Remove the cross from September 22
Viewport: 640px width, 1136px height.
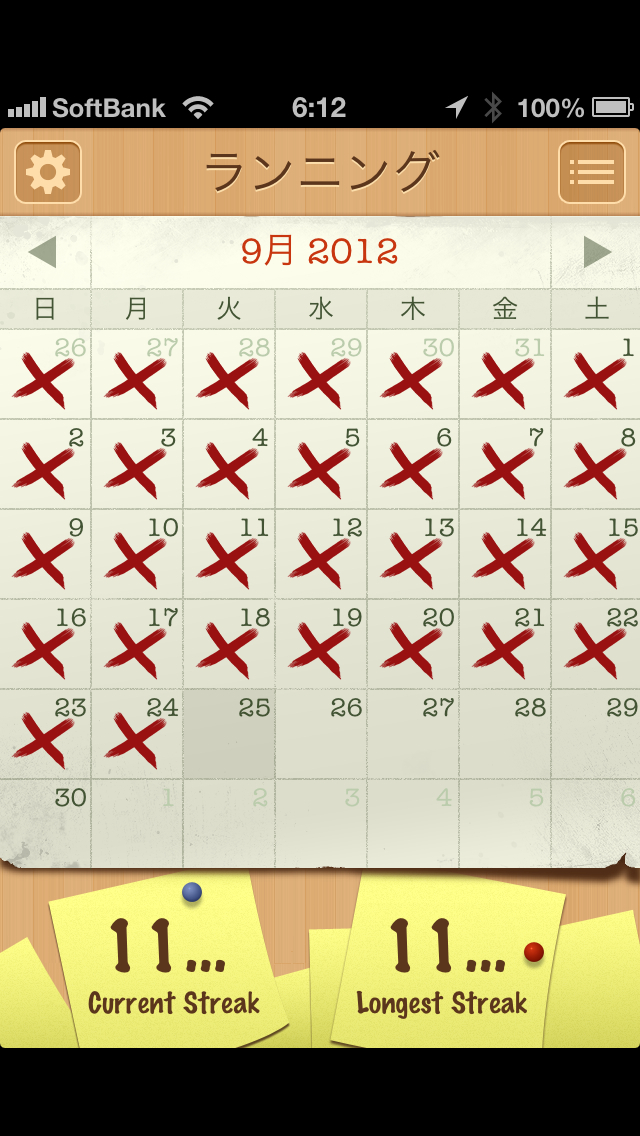[596, 645]
